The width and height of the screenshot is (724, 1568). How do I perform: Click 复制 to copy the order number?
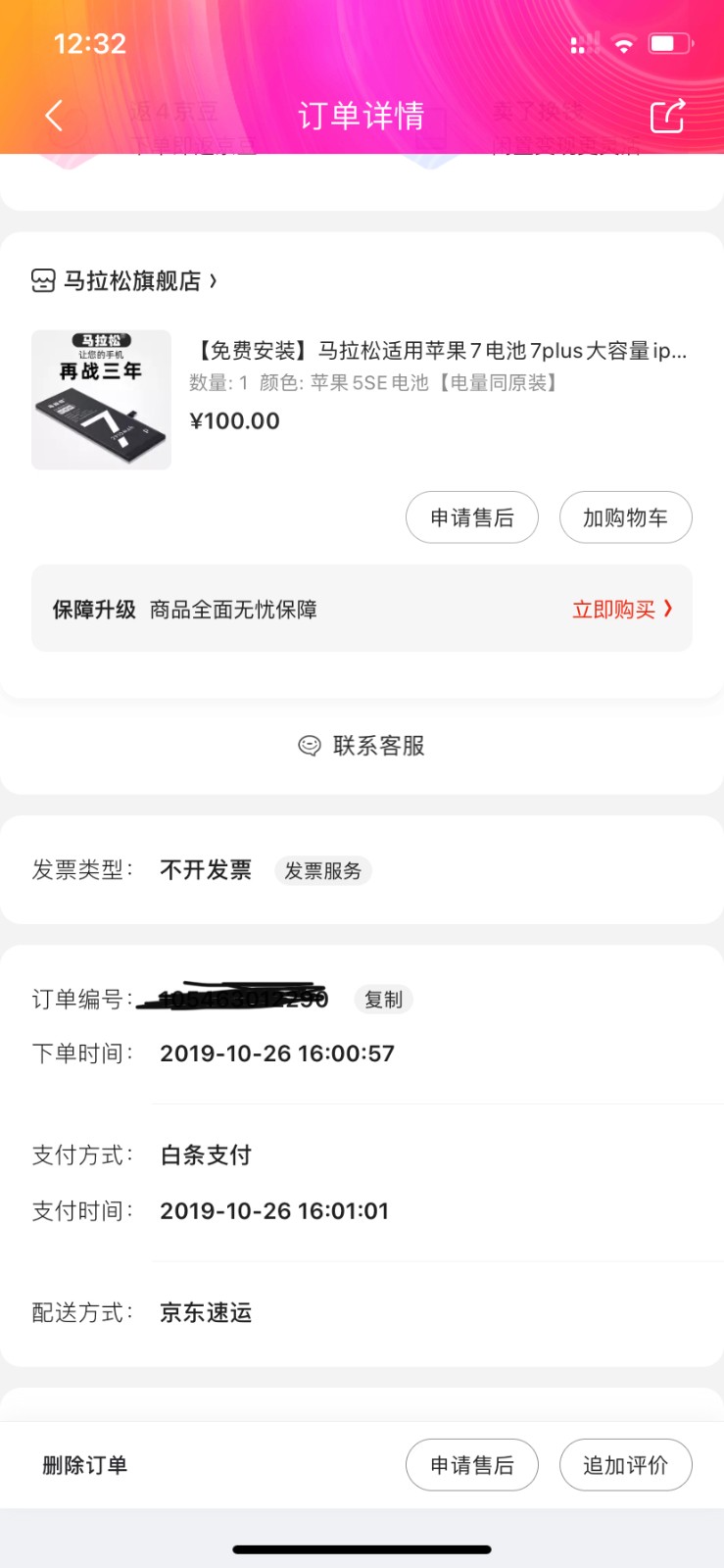tap(383, 999)
